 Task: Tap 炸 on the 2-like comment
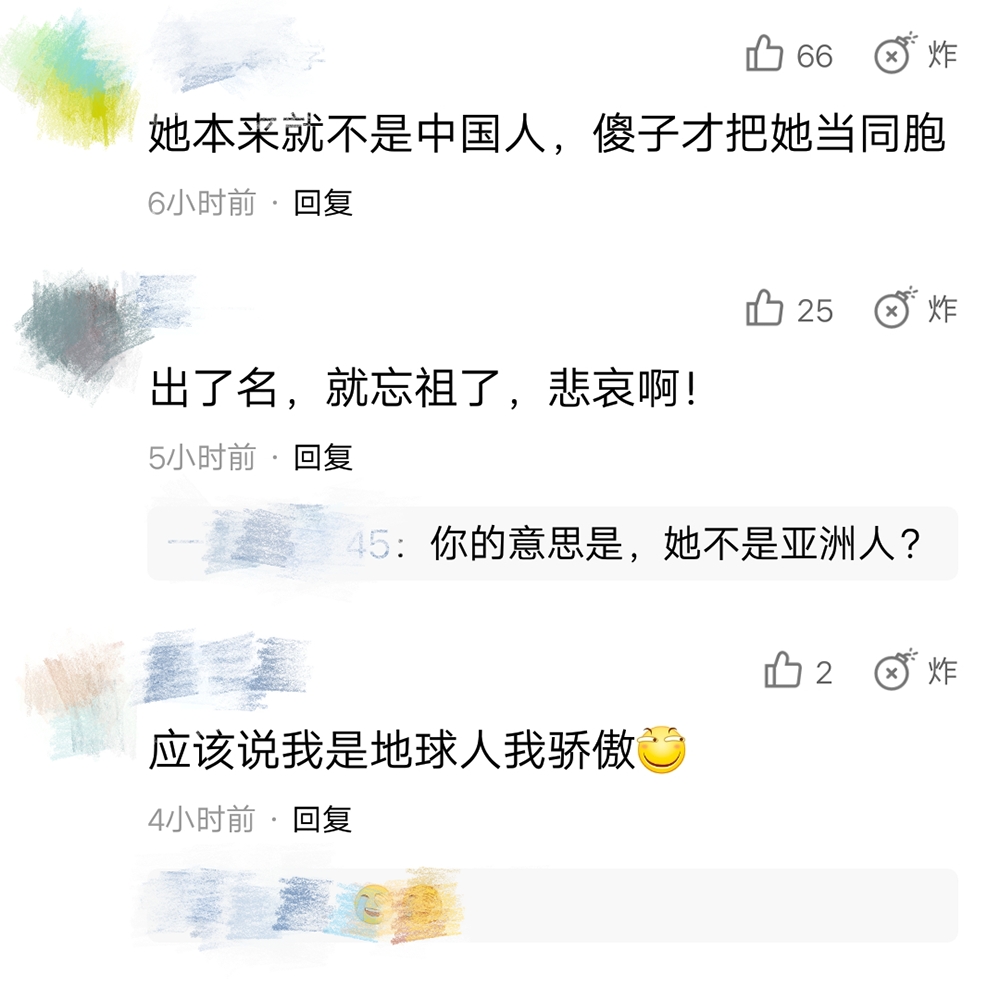point(915,670)
